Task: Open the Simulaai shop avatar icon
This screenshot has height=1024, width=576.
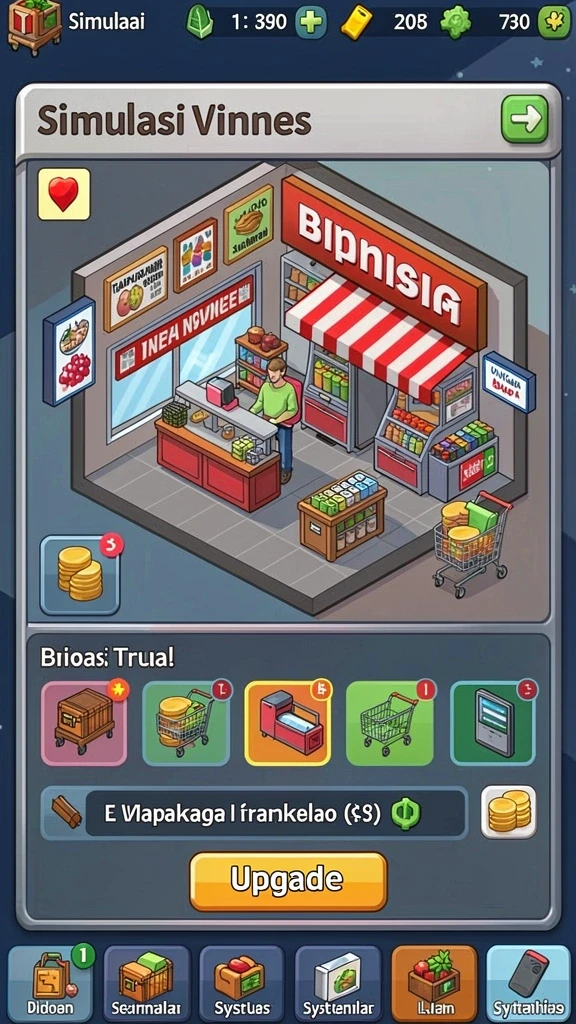Action: tap(33, 24)
